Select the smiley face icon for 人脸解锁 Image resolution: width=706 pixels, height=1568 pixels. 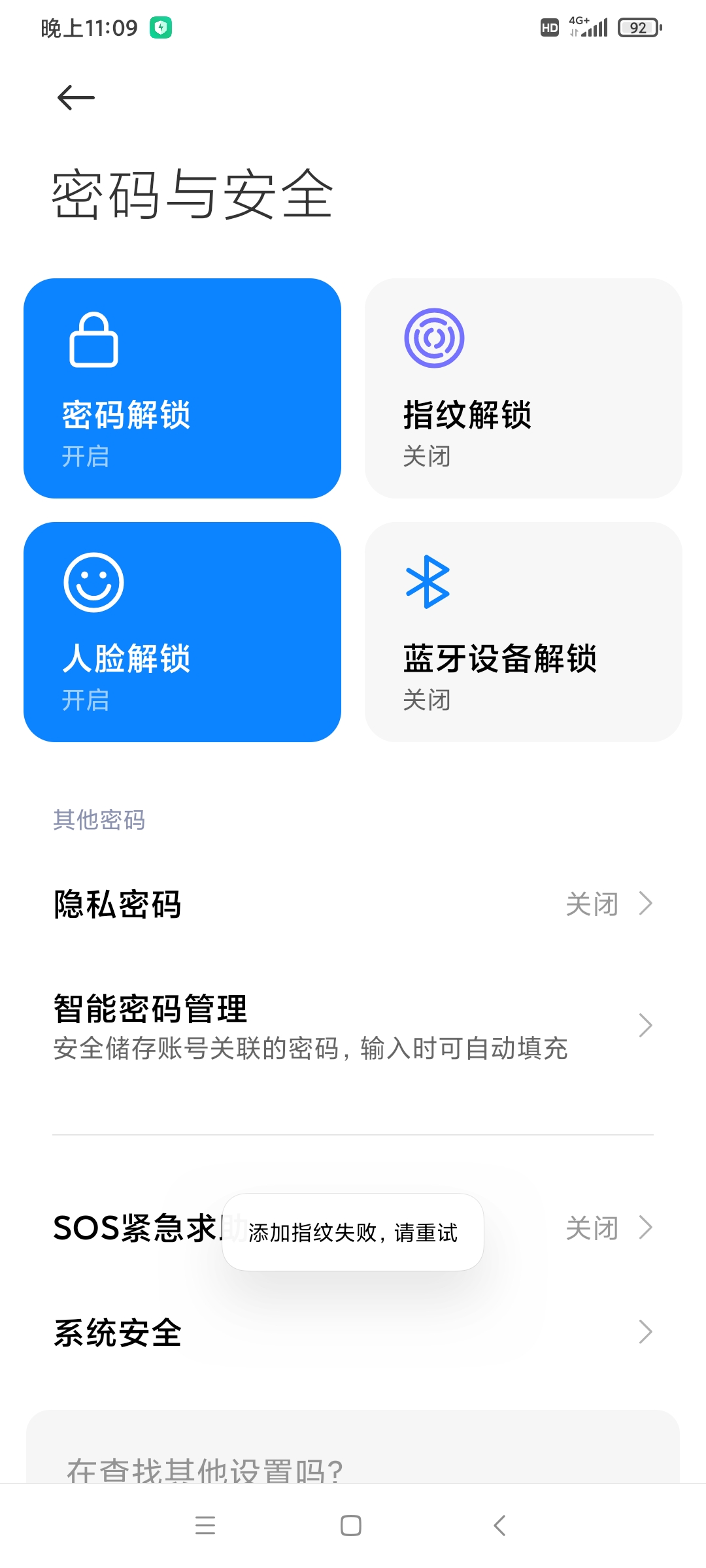coord(92,581)
